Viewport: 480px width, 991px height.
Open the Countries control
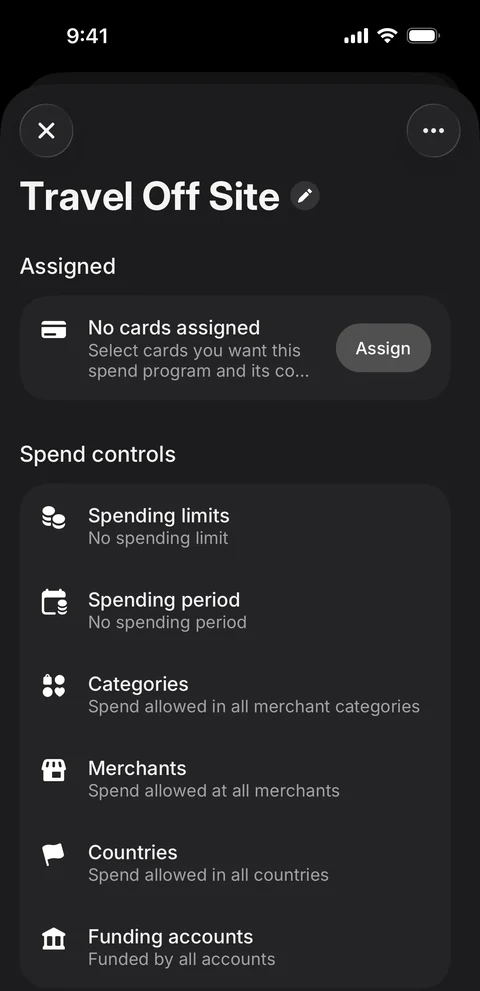tap(235, 863)
